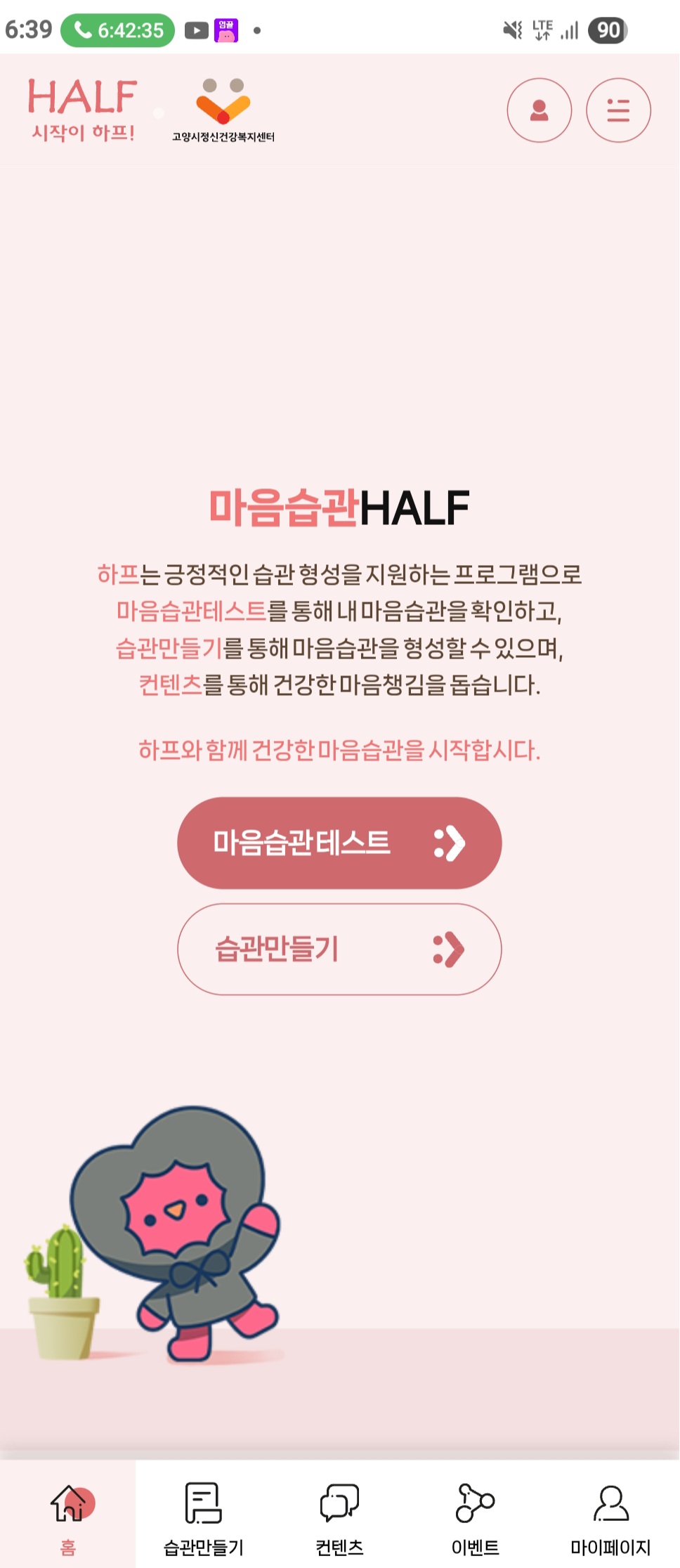Start the 마음습관테스트
Image resolution: width=680 pixels, height=1568 pixels.
click(x=339, y=843)
